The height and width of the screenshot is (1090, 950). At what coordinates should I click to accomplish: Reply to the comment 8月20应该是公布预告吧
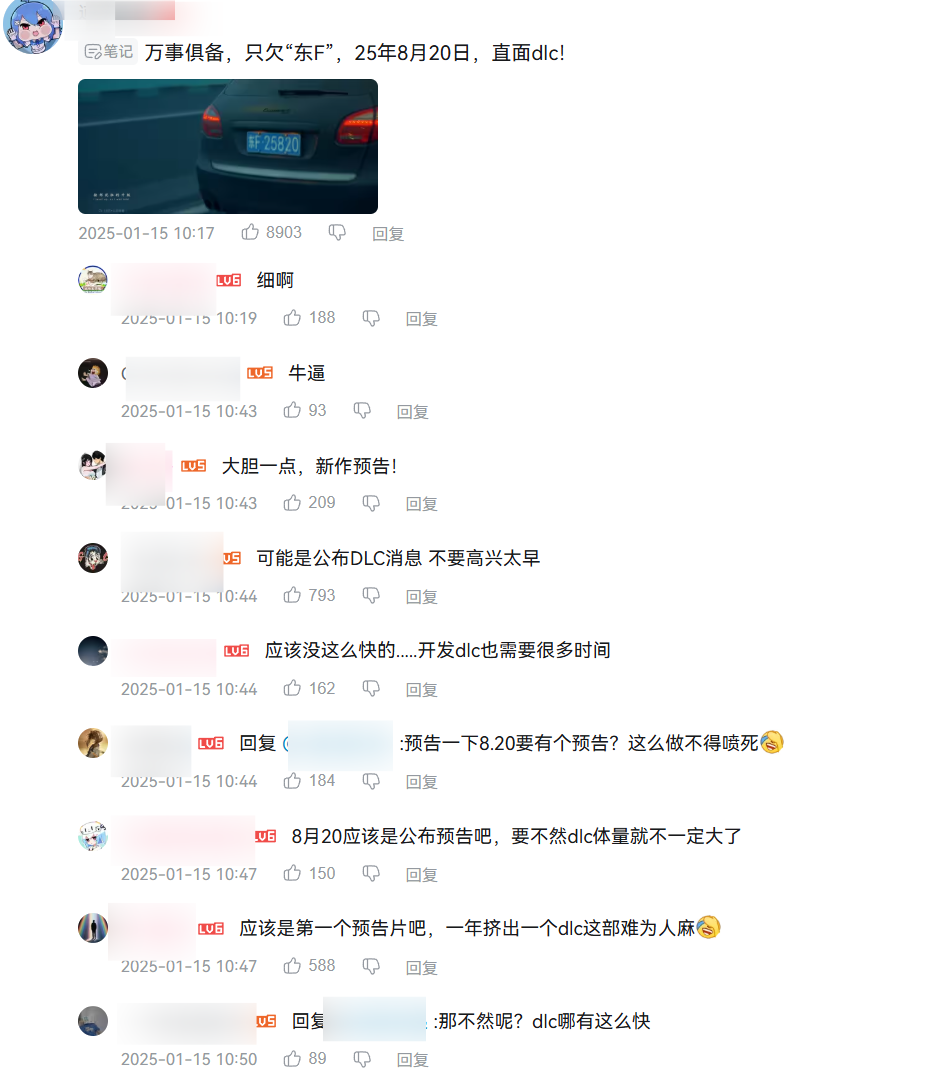[x=422, y=874]
